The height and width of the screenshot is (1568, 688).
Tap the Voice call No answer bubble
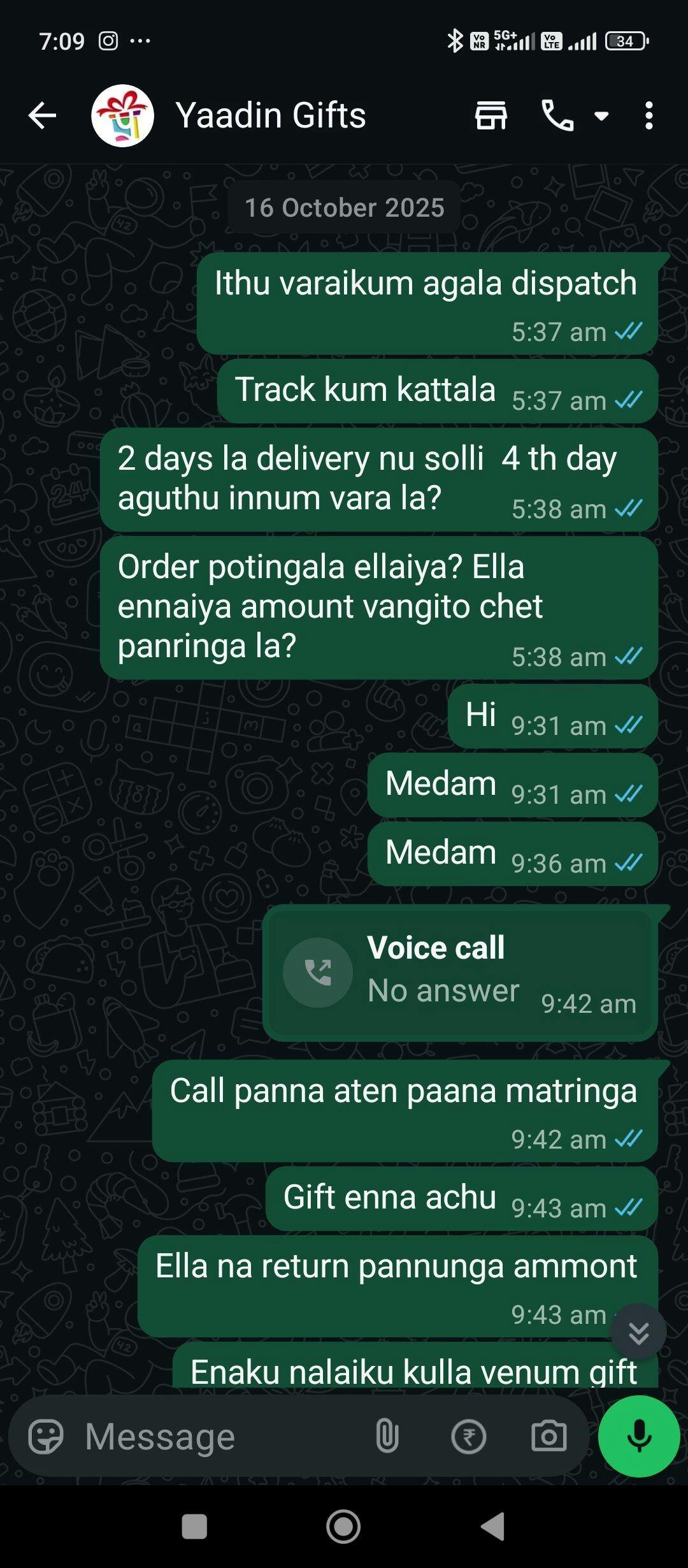point(460,972)
